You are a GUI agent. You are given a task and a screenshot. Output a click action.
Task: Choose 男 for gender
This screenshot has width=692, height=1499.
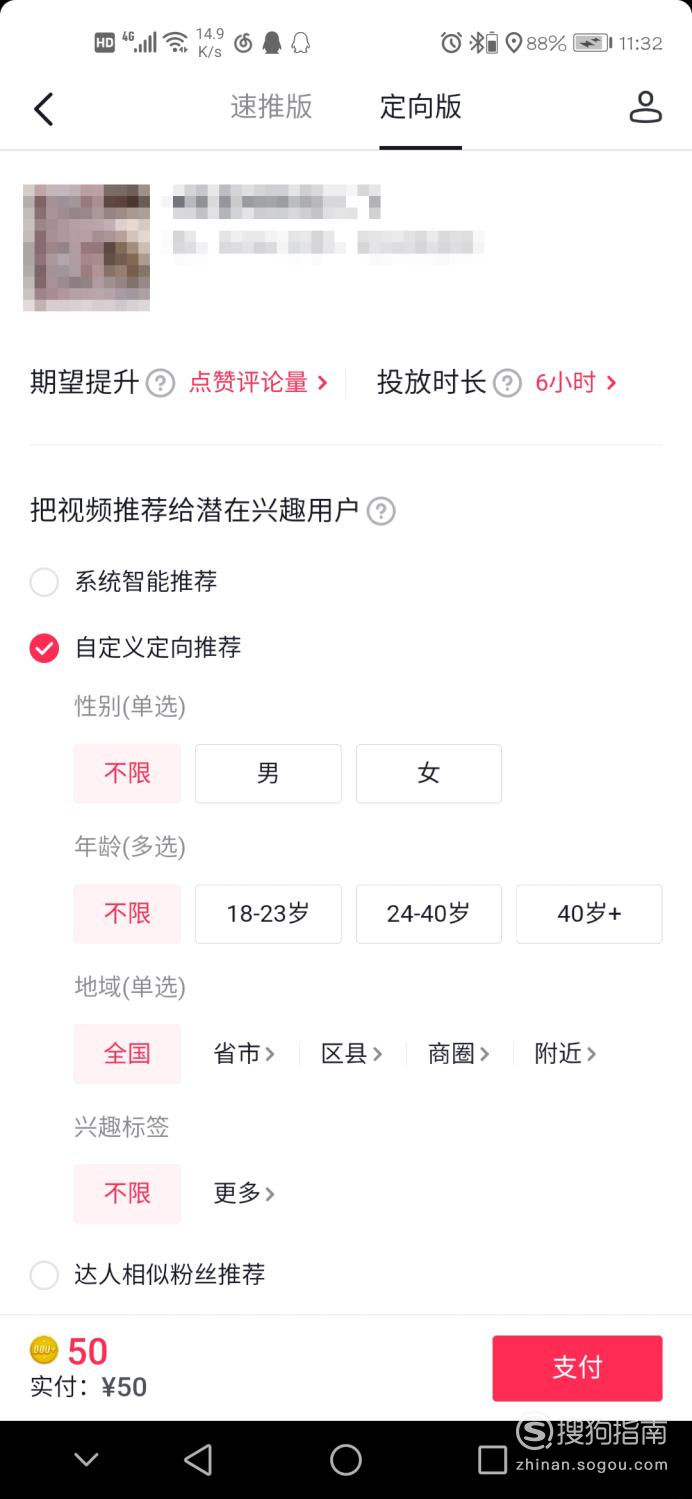(268, 773)
